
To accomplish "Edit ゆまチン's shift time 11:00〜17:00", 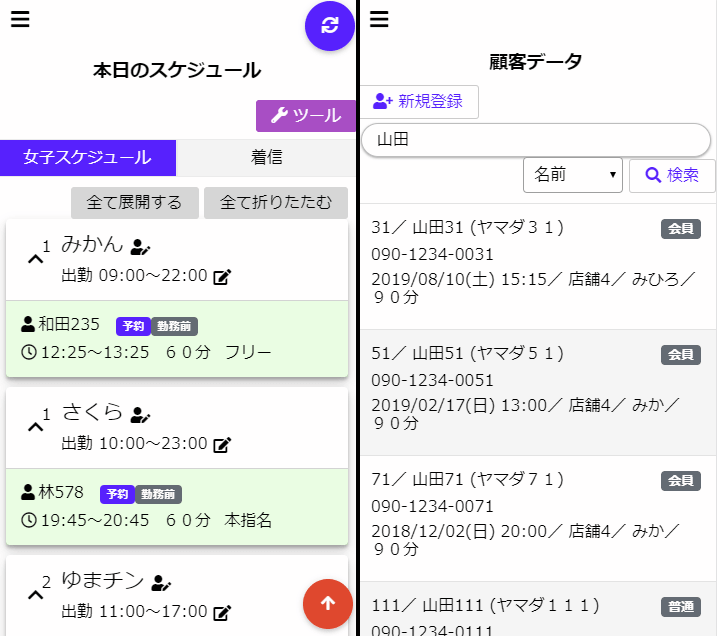I will (x=222, y=612).
